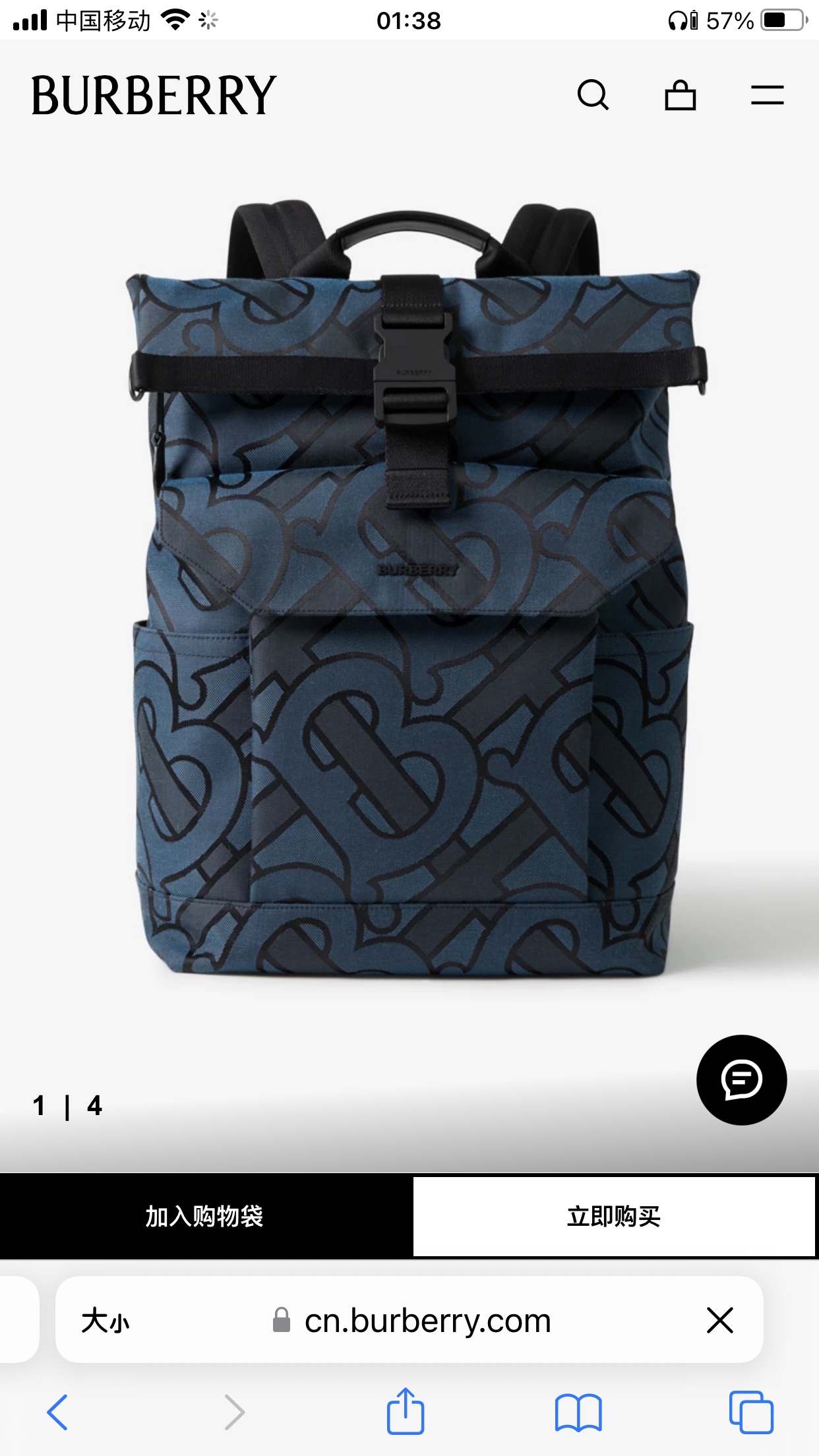Tap 加入购物袋 to add to bag

point(205,1217)
